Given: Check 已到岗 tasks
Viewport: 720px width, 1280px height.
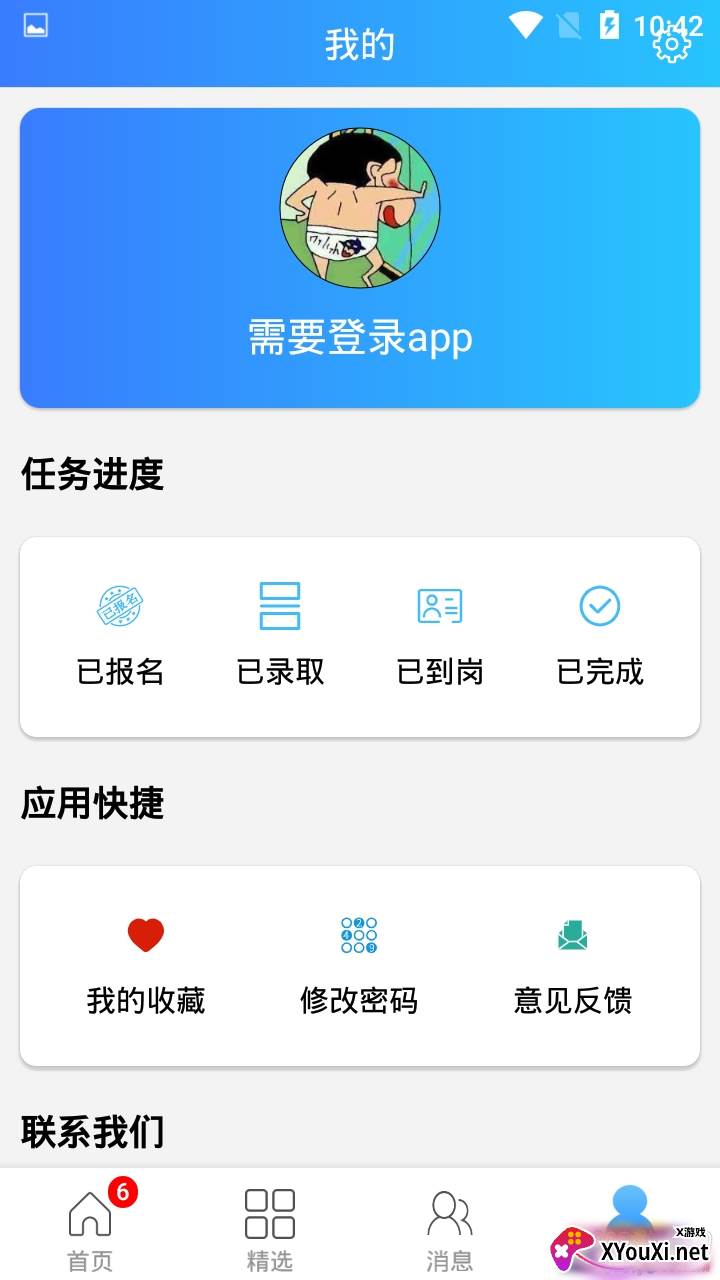Looking at the screenshot, I should point(440,634).
